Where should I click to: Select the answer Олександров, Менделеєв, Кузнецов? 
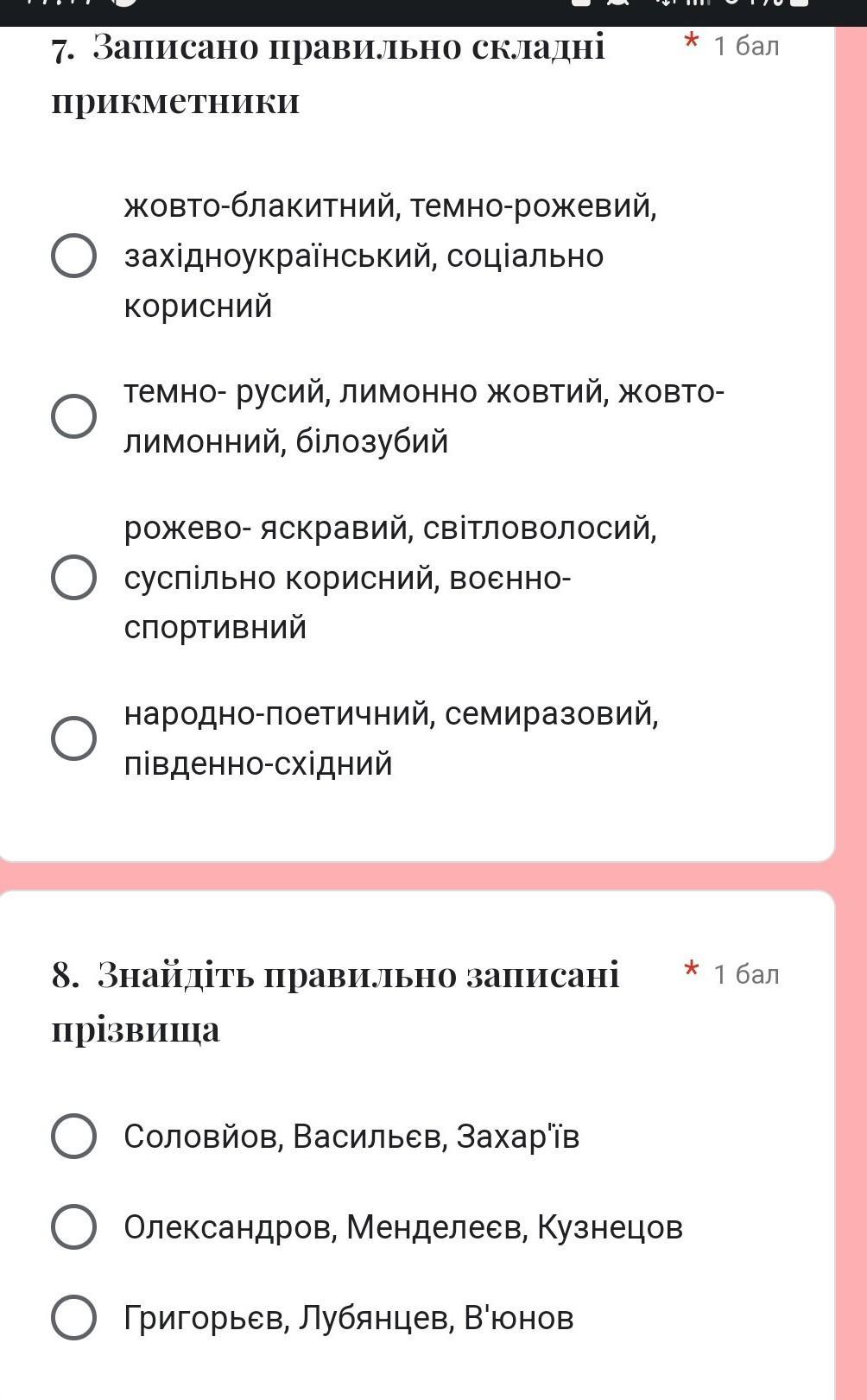[x=73, y=1226]
